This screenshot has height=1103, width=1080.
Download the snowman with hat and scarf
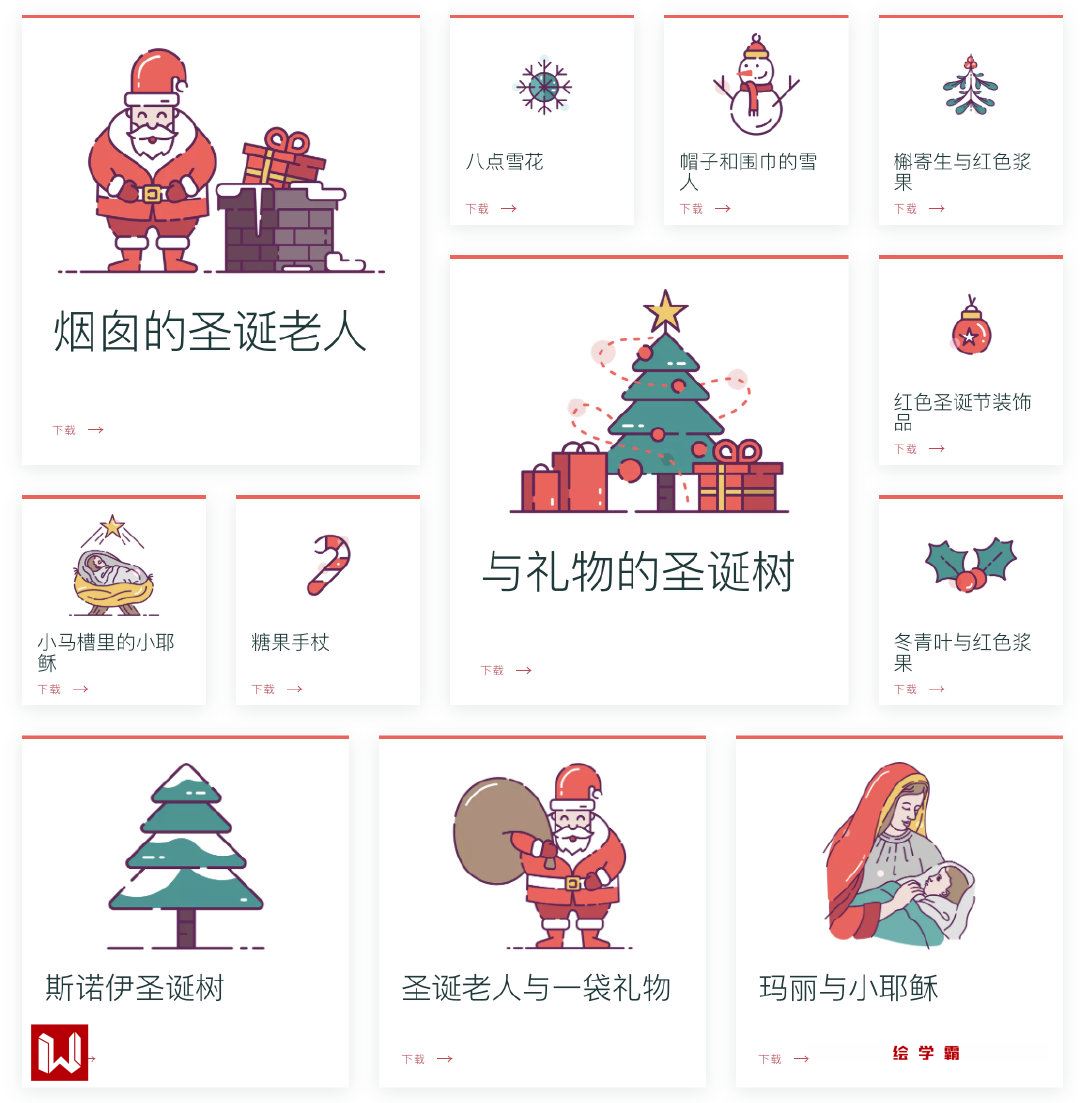(704, 209)
